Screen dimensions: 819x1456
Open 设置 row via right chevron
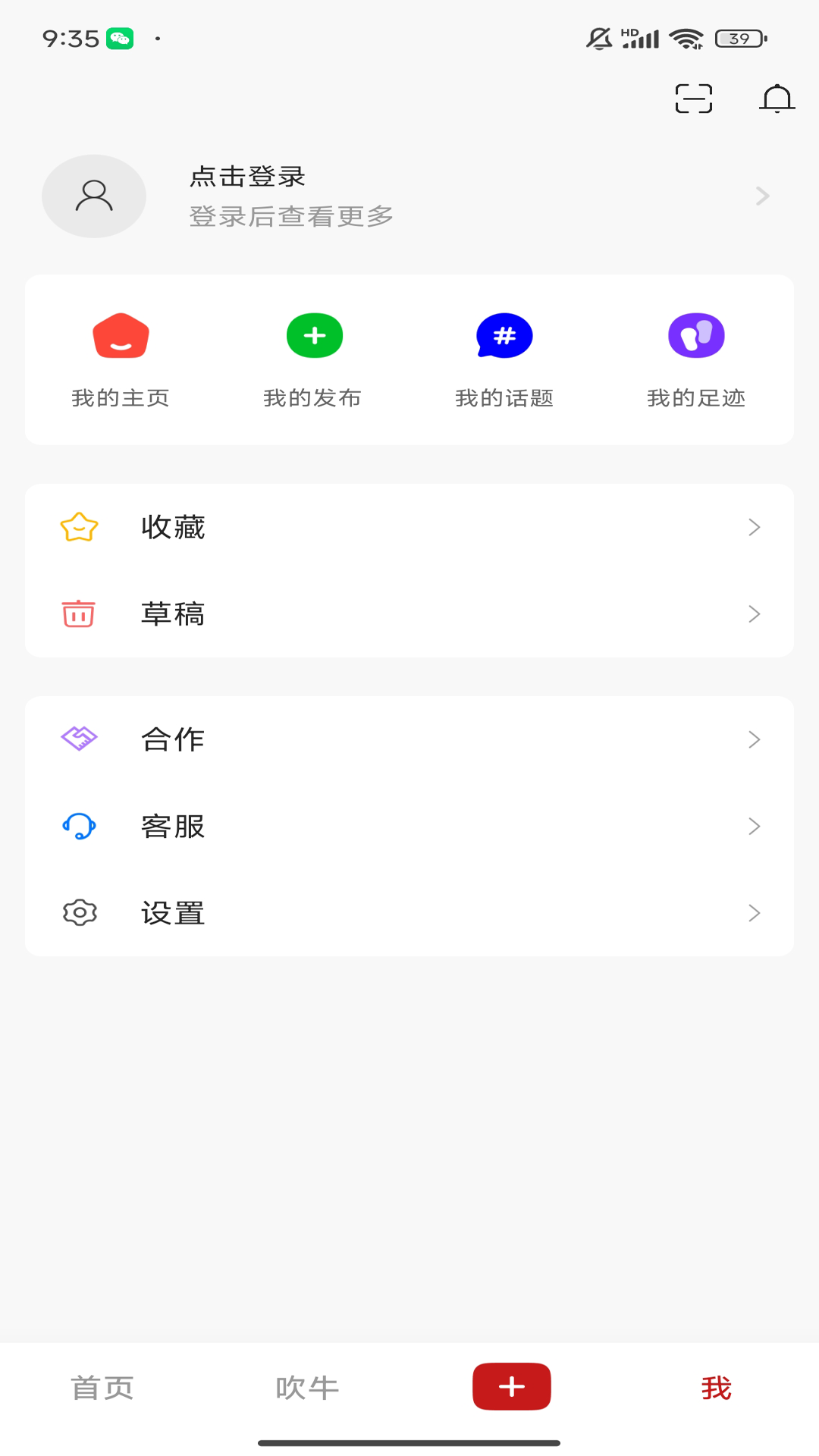(x=754, y=913)
